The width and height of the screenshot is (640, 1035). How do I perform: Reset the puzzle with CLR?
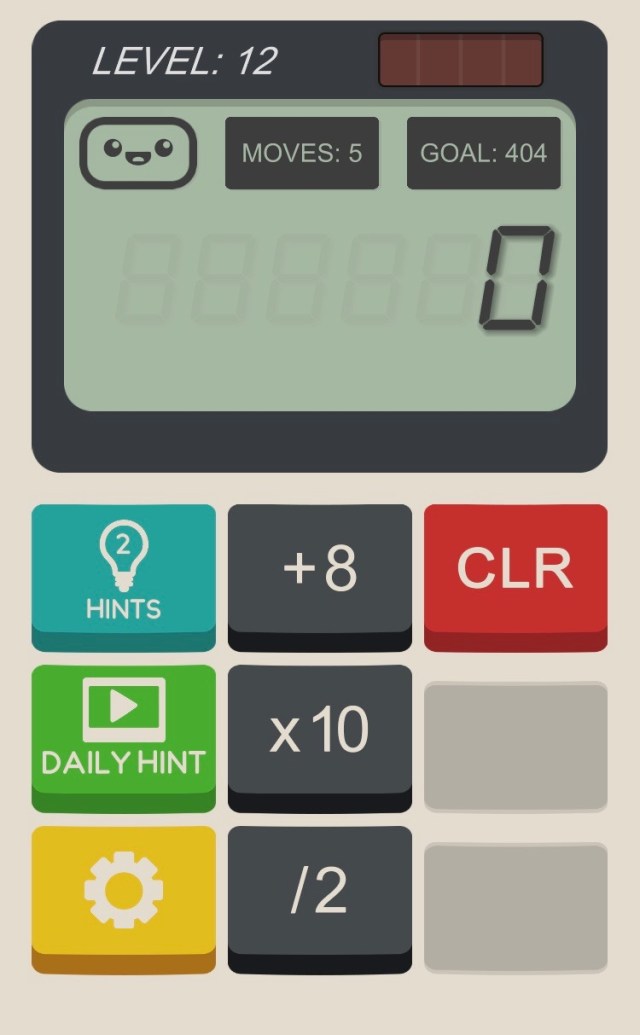click(515, 569)
